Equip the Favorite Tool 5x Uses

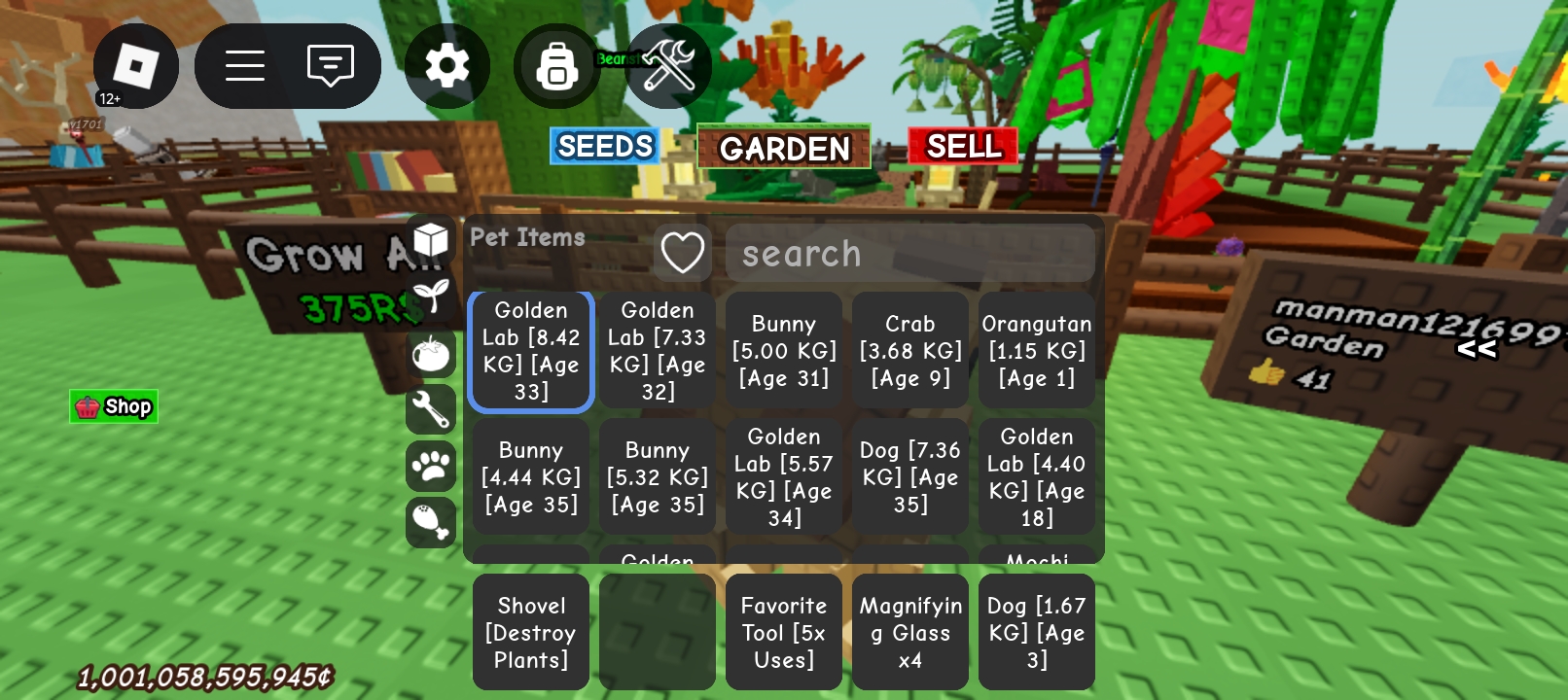tap(784, 632)
